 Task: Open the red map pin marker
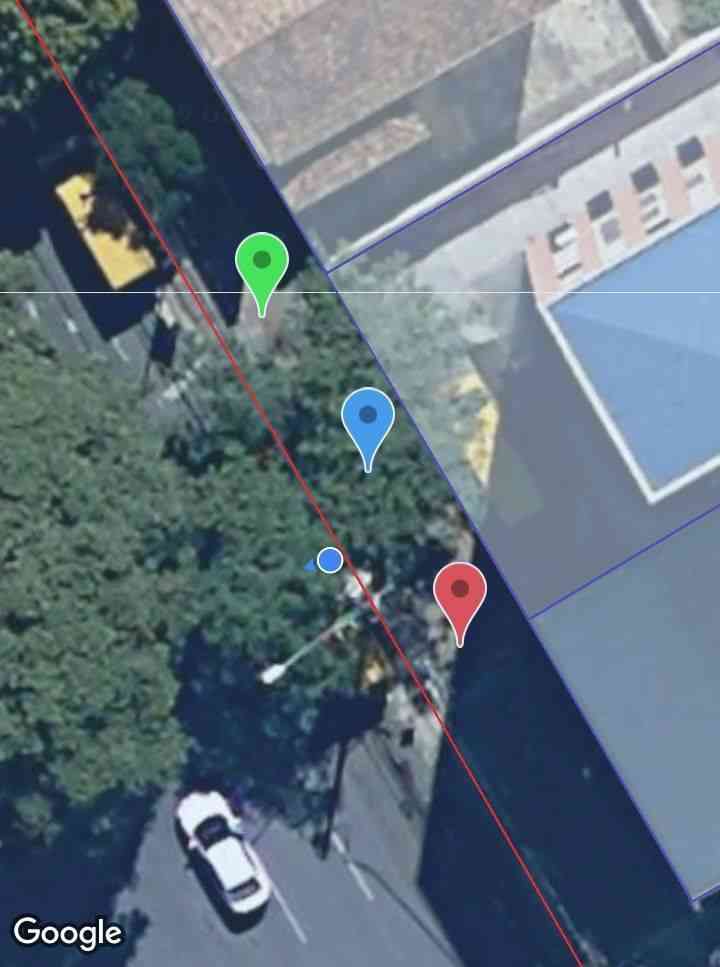point(460,594)
